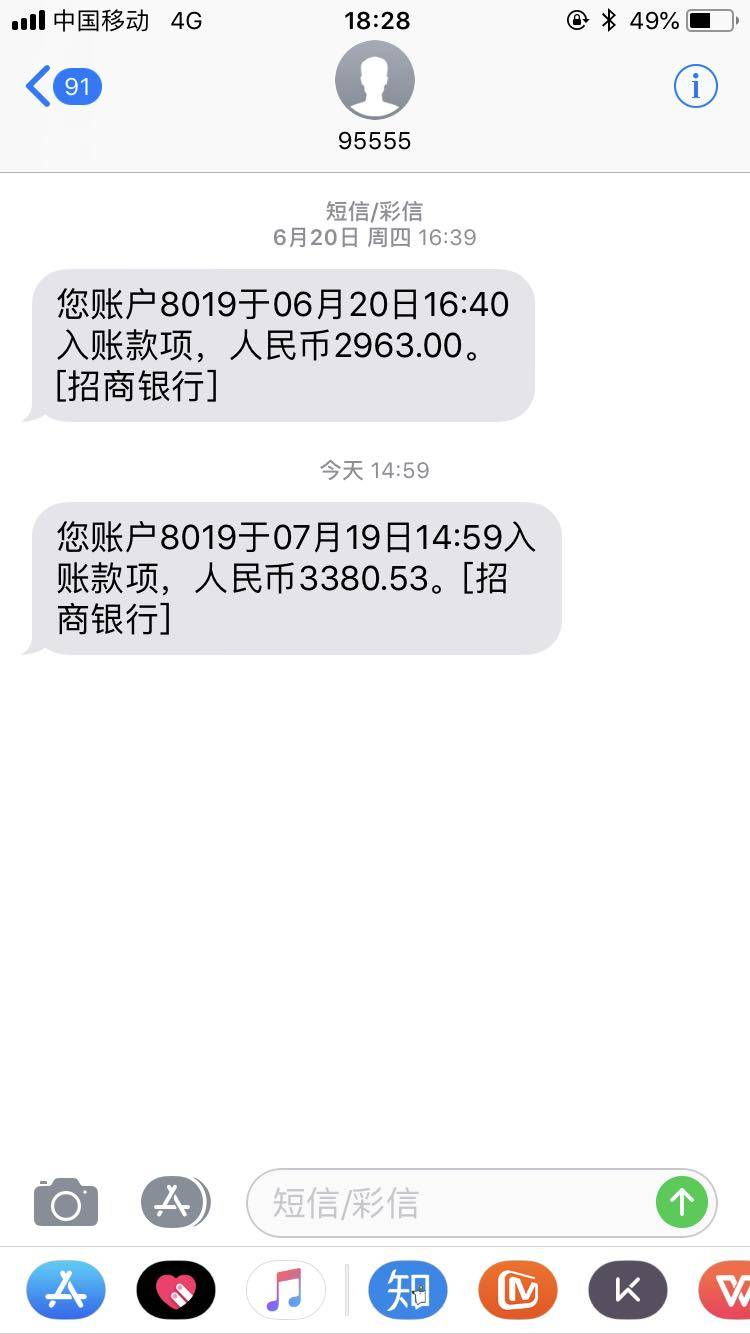Open the 知 Zhihu app in strip
Viewport: 750px width, 1334px height.
pyautogui.click(x=408, y=1290)
